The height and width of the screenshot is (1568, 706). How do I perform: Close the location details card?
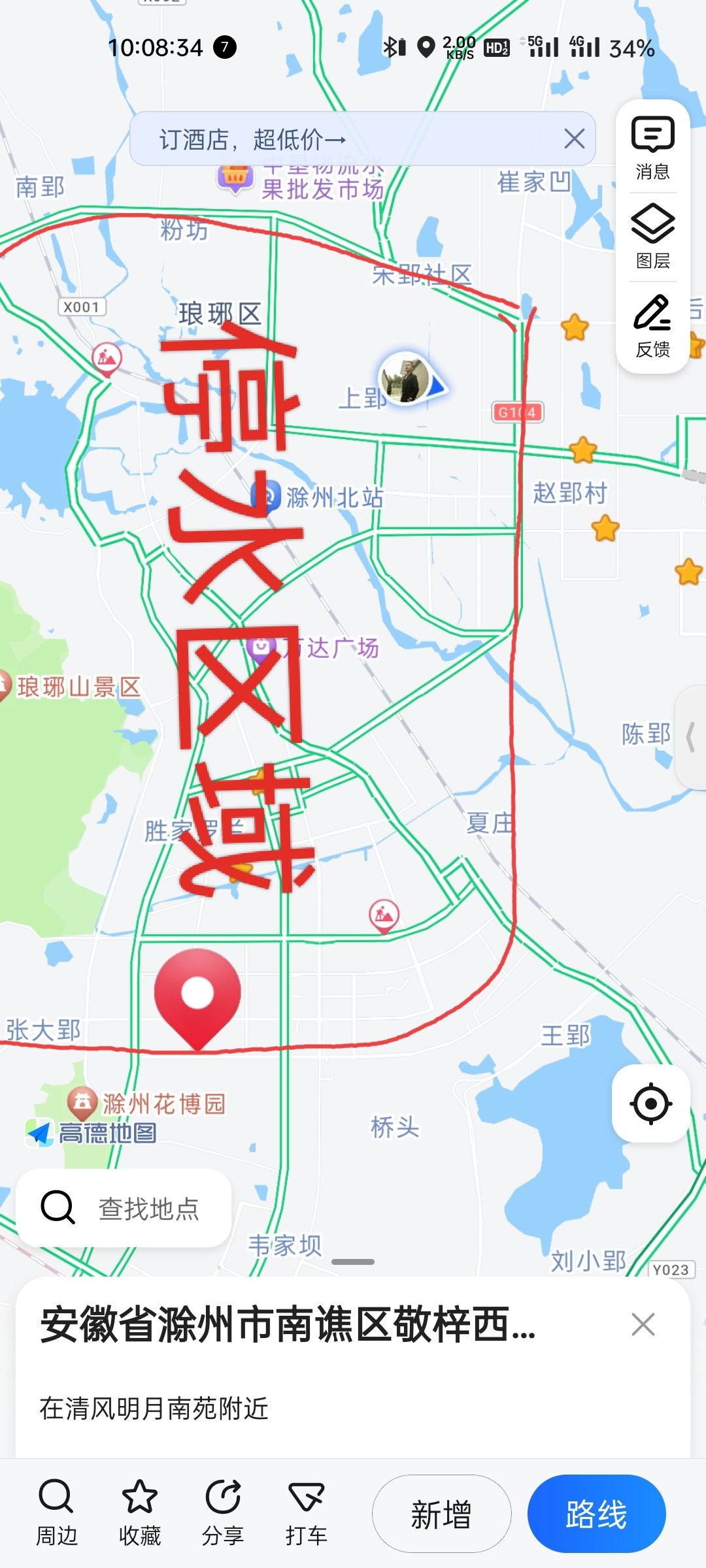[643, 1324]
